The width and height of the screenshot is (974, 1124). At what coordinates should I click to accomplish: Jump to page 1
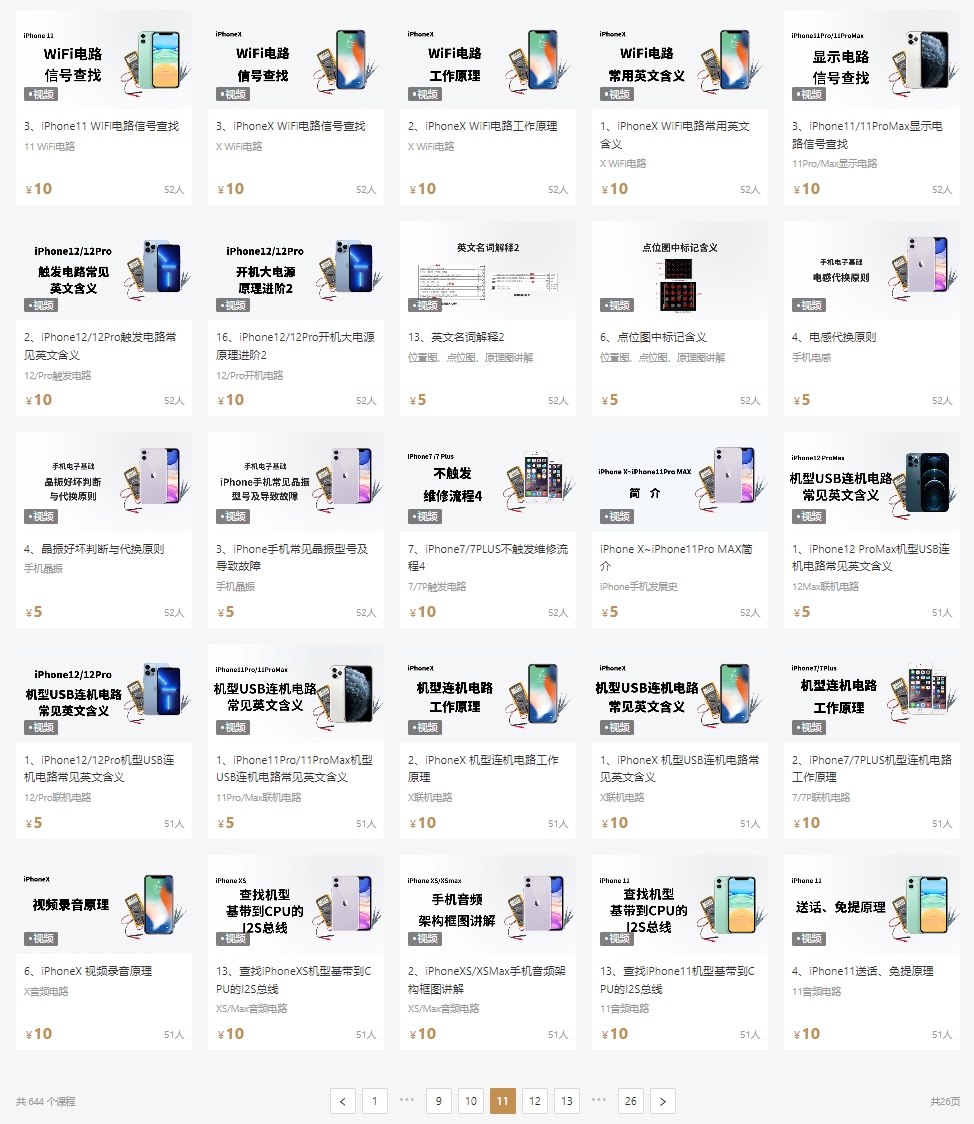pyautogui.click(x=374, y=1101)
